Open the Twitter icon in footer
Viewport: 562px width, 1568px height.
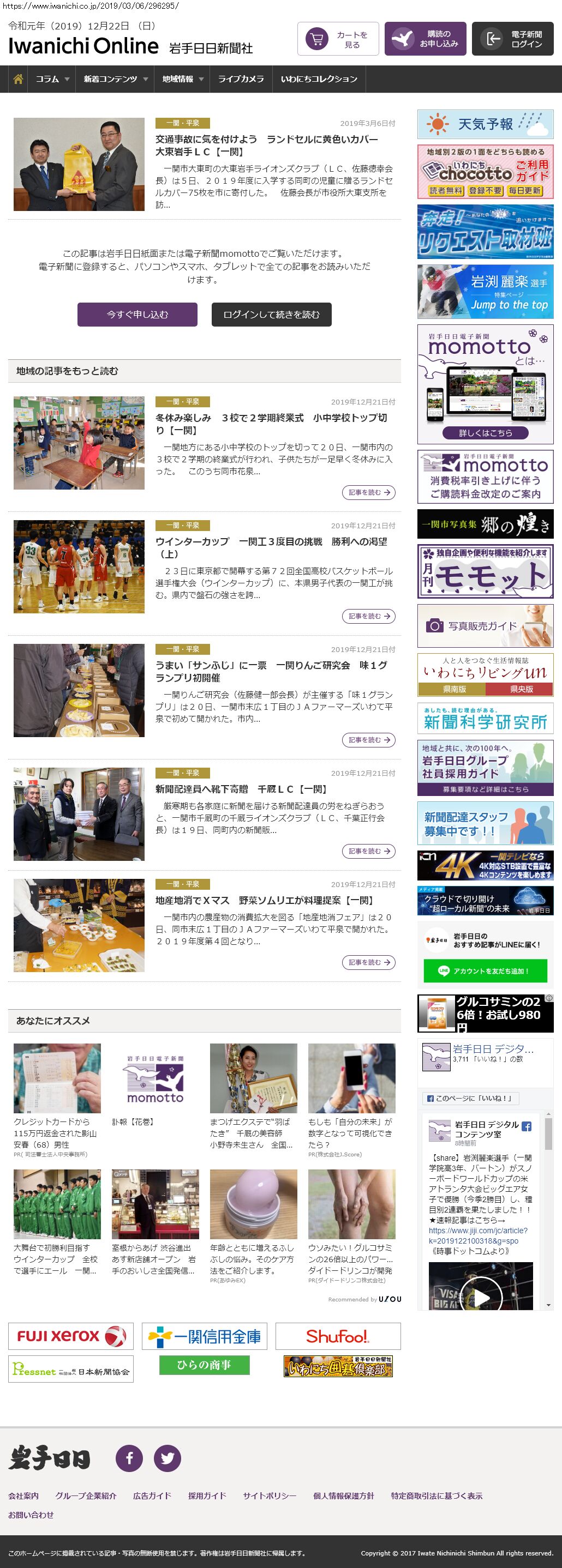click(168, 1458)
